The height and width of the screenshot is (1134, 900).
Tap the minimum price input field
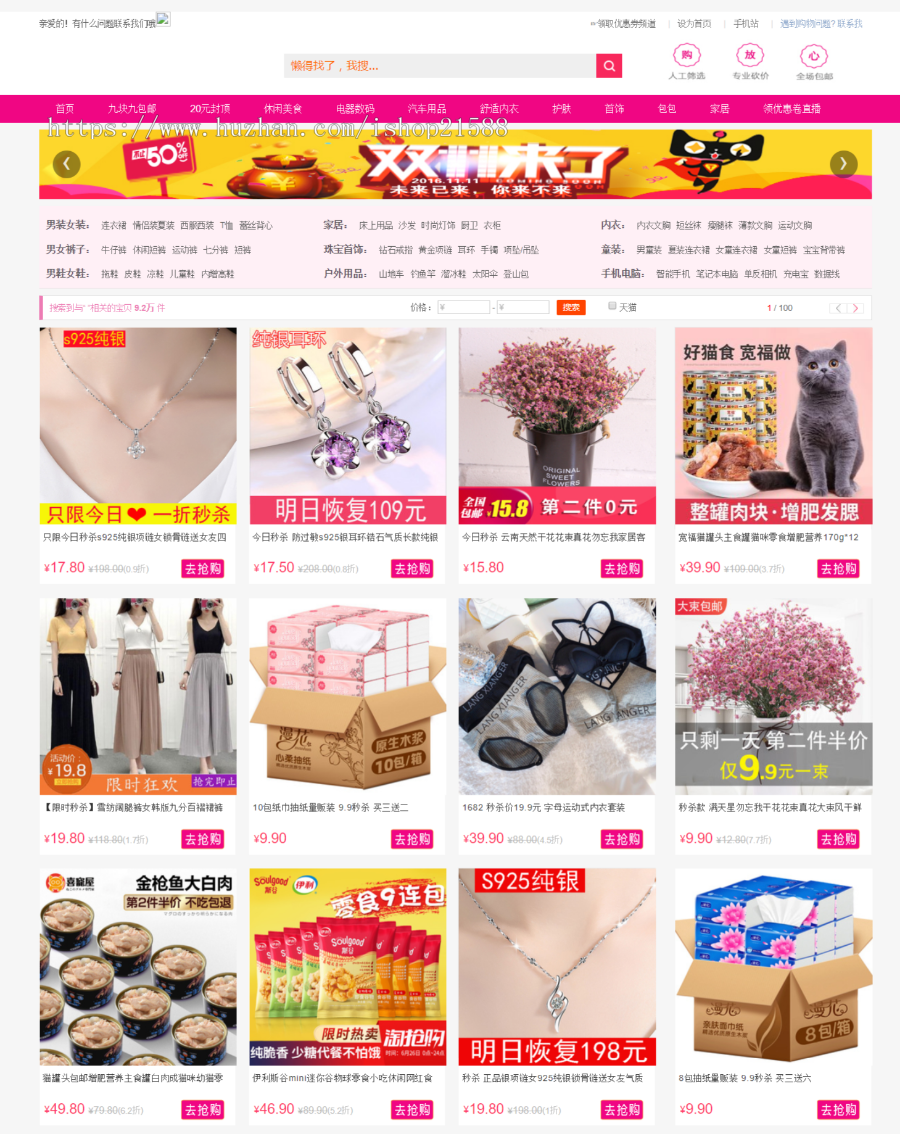click(x=465, y=308)
